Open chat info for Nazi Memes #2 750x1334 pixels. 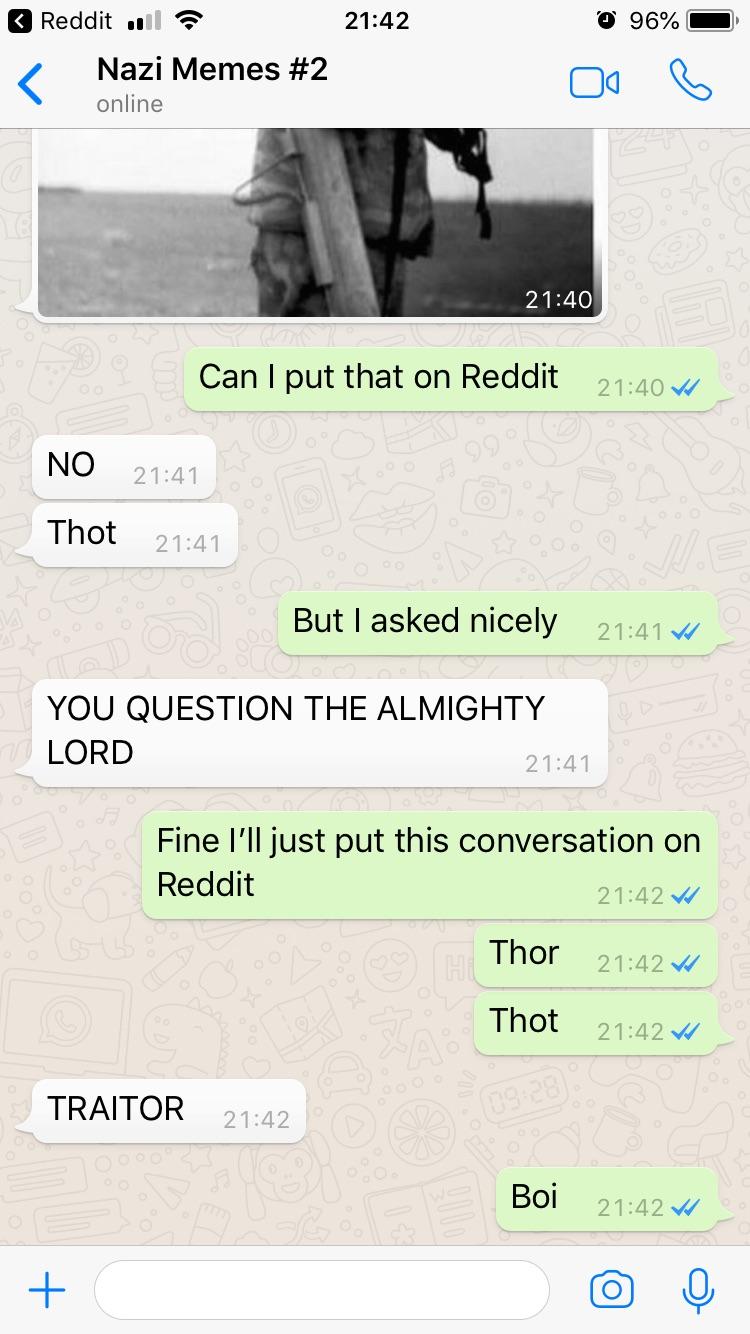212,84
